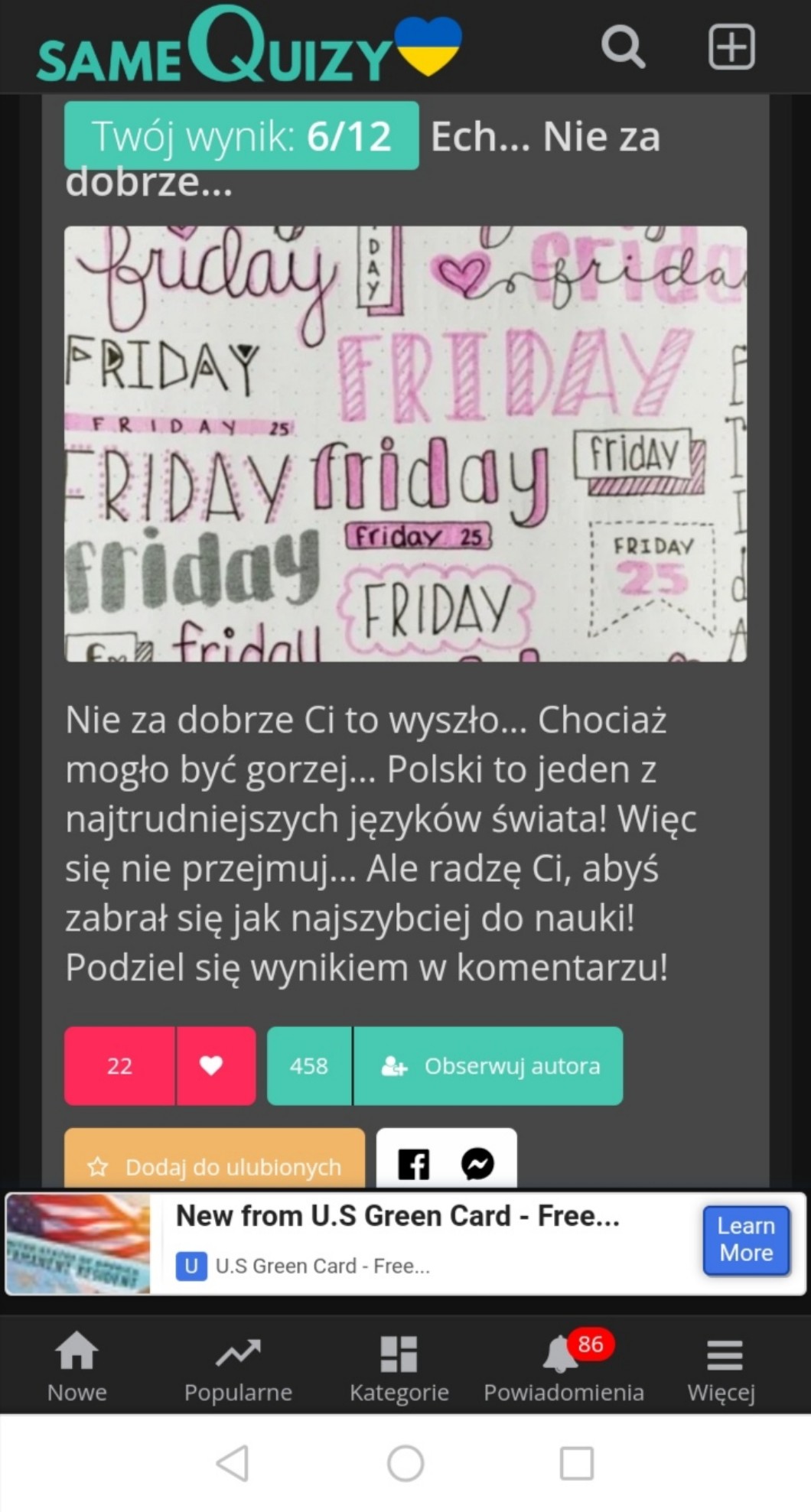Share the result on Facebook

tap(414, 1165)
